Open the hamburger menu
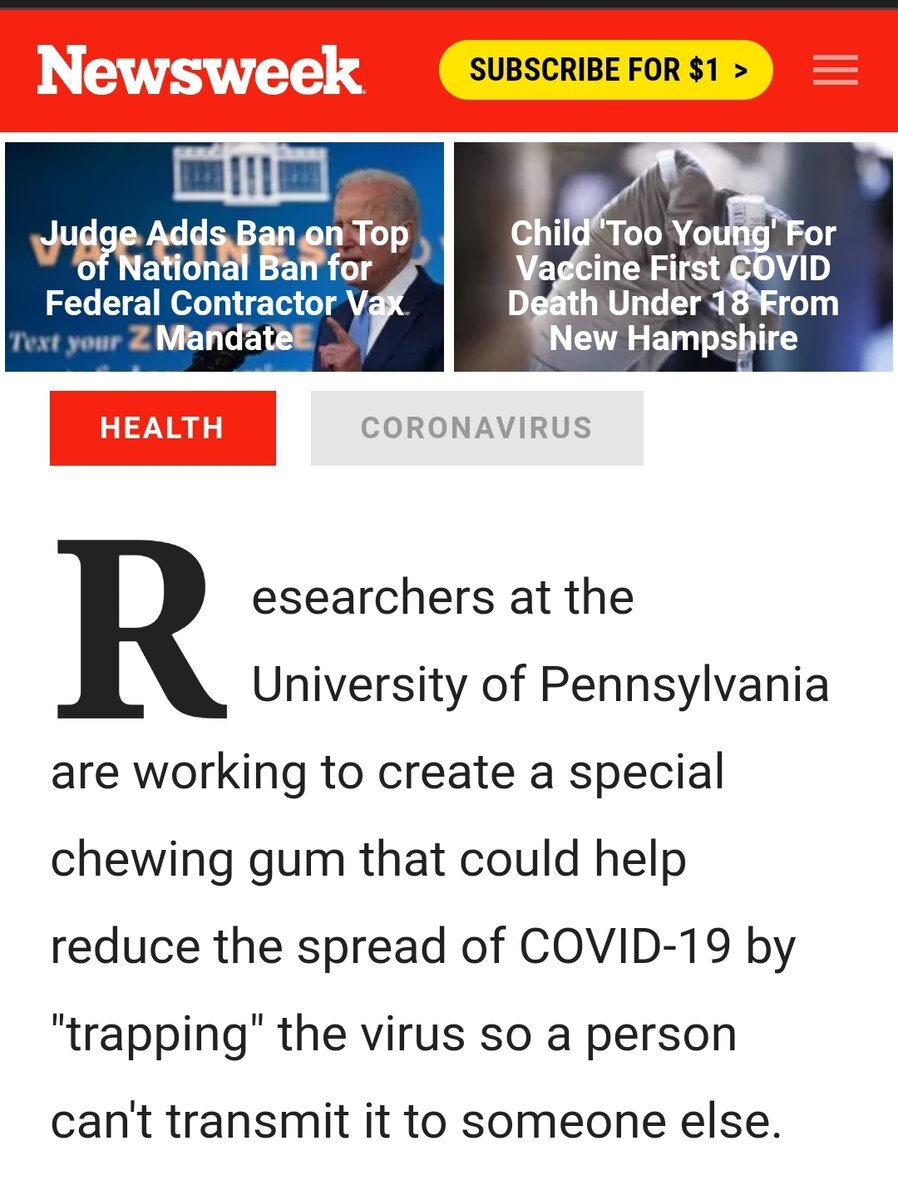The image size is (898, 1200). [x=835, y=70]
